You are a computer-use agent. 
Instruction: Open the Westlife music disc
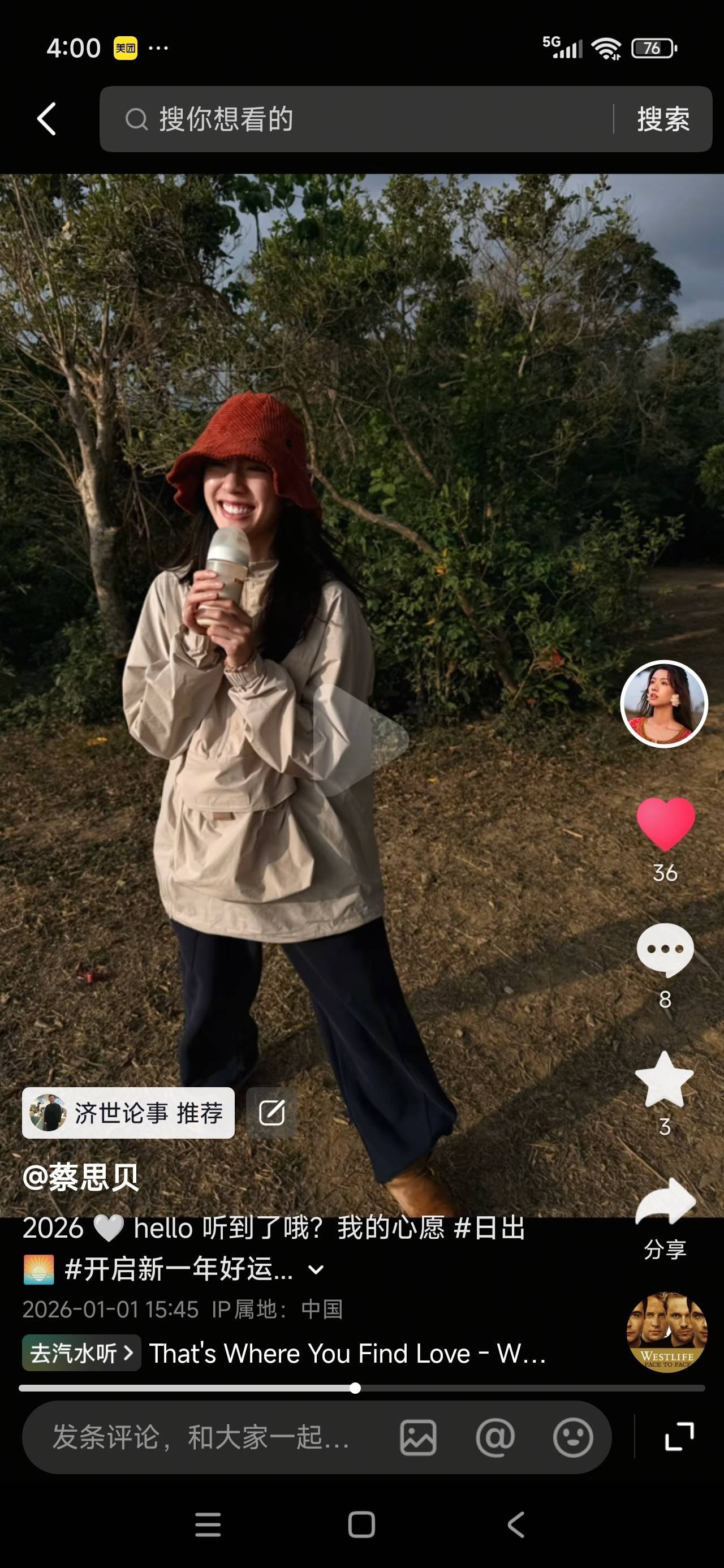(667, 1333)
